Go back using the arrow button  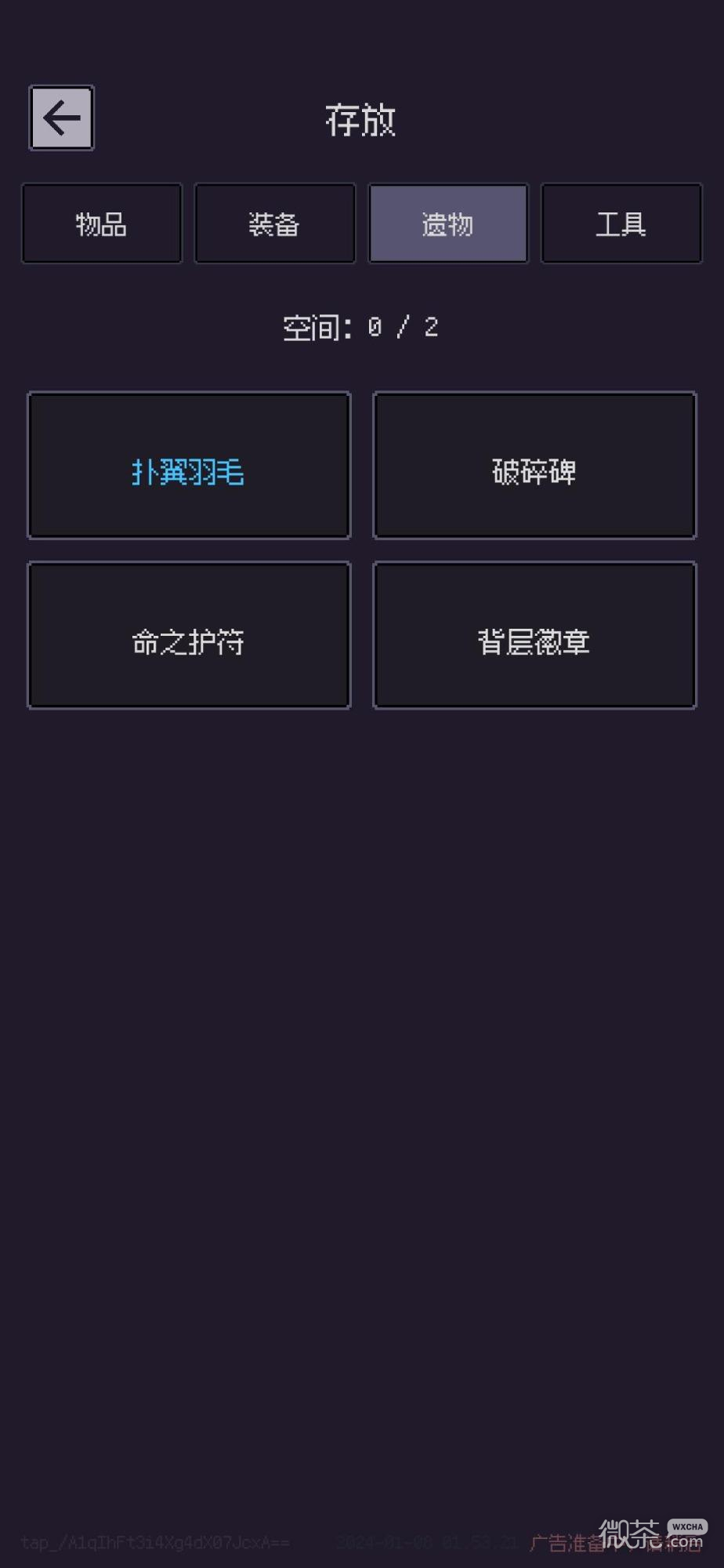(61, 118)
